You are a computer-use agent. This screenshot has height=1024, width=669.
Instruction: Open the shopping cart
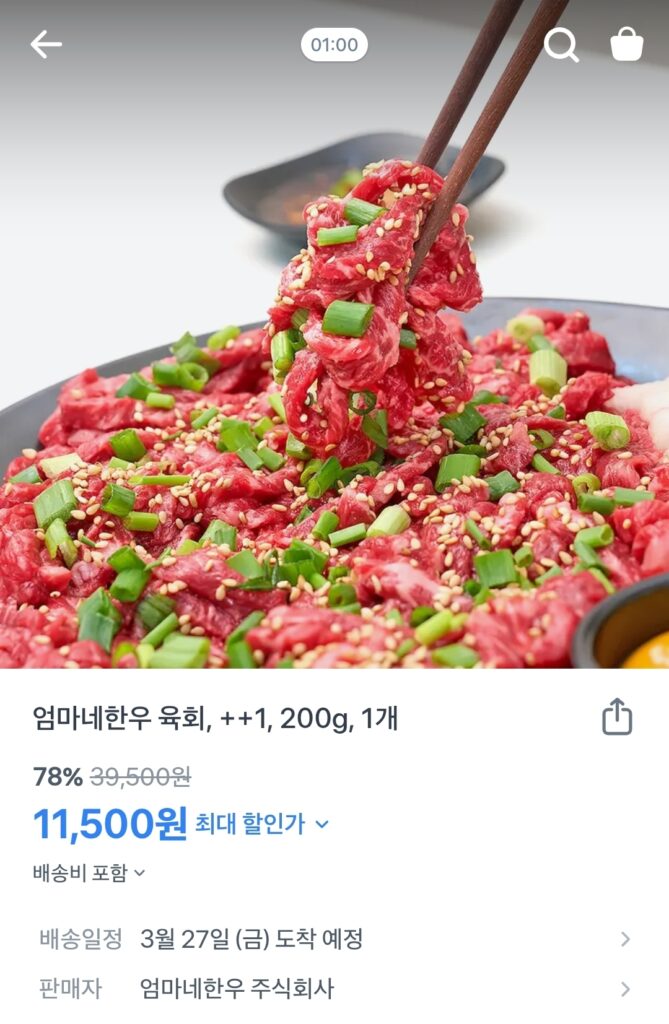pyautogui.click(x=627, y=44)
